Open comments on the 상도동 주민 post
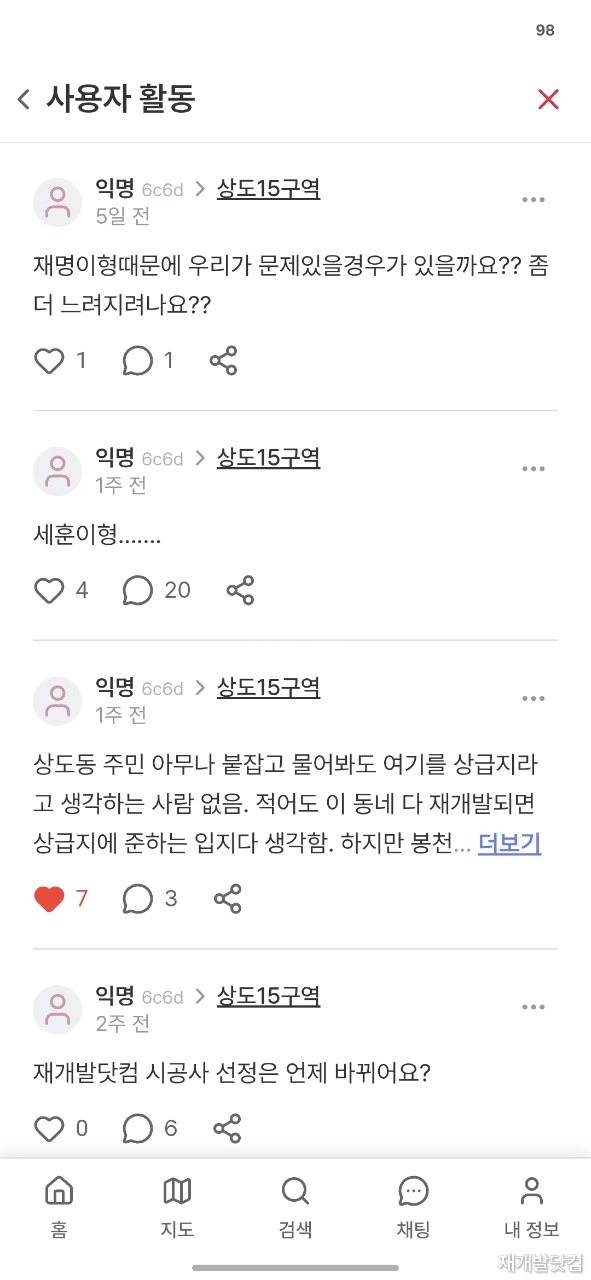591x1280 pixels. click(137, 899)
